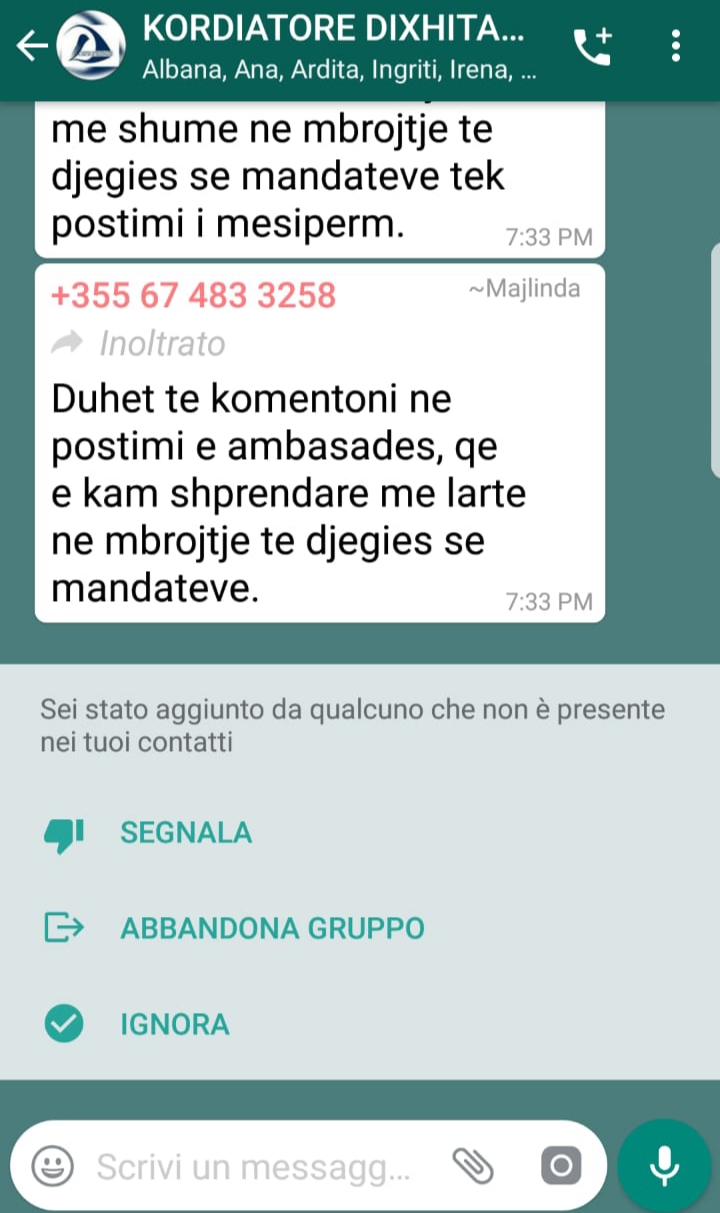Open the camera from message bar
Viewport: 720px width, 1213px height.
point(561,1166)
